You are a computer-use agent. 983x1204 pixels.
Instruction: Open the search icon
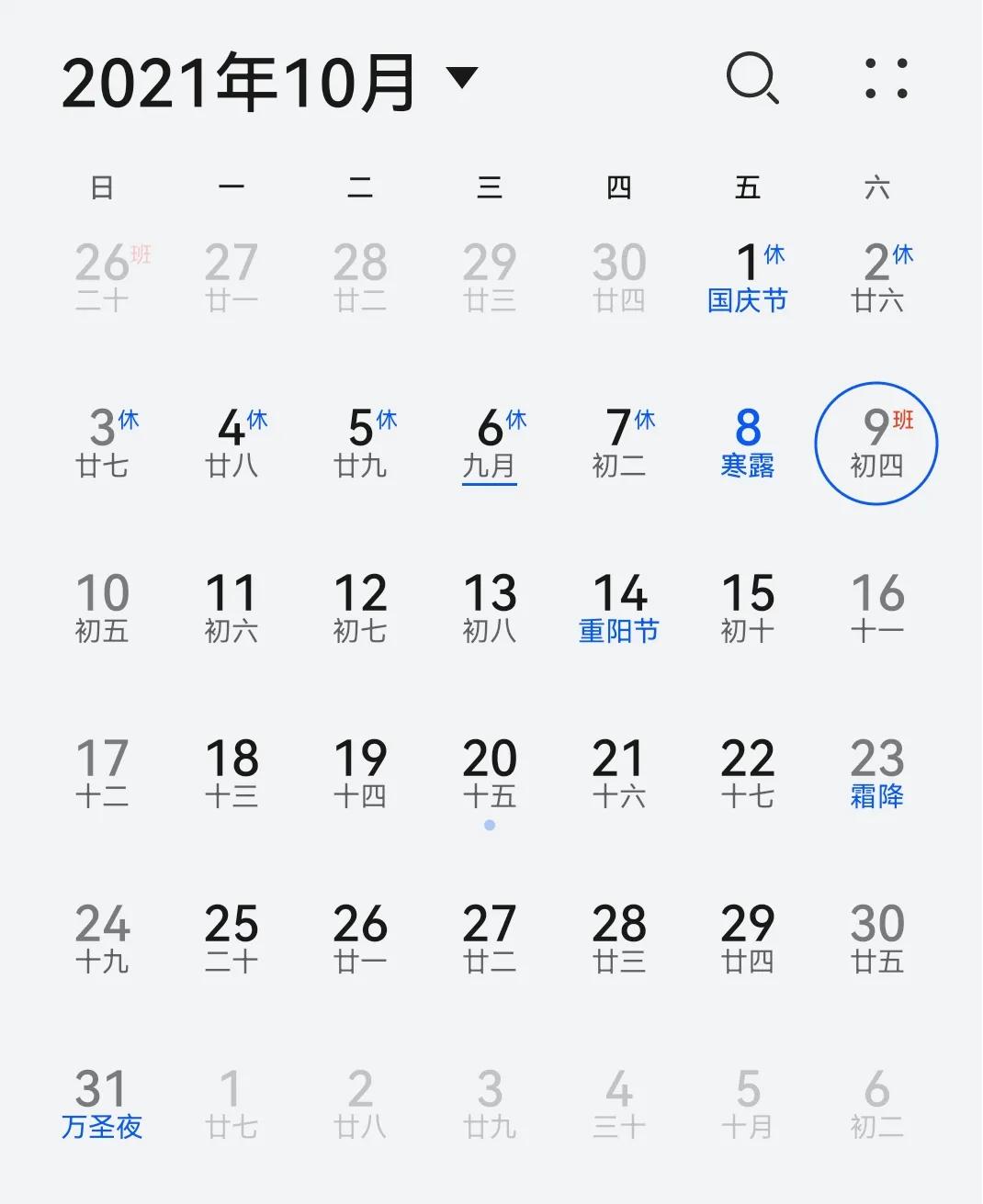[752, 78]
